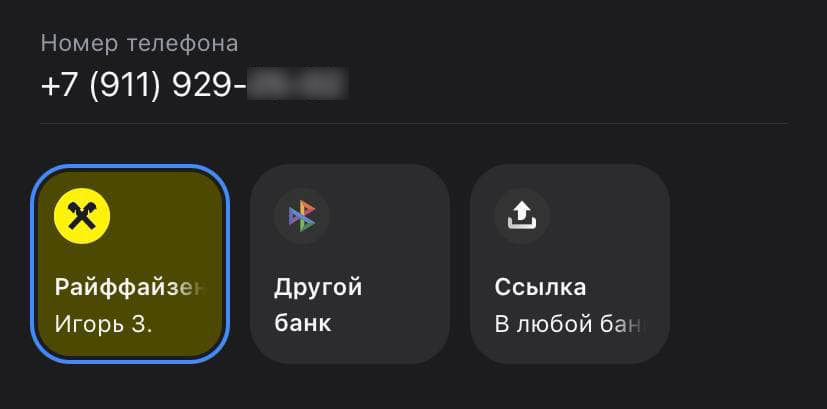Select the Райффайзен card for Игорь З.
Screen dimensions: 827x409
130,263
